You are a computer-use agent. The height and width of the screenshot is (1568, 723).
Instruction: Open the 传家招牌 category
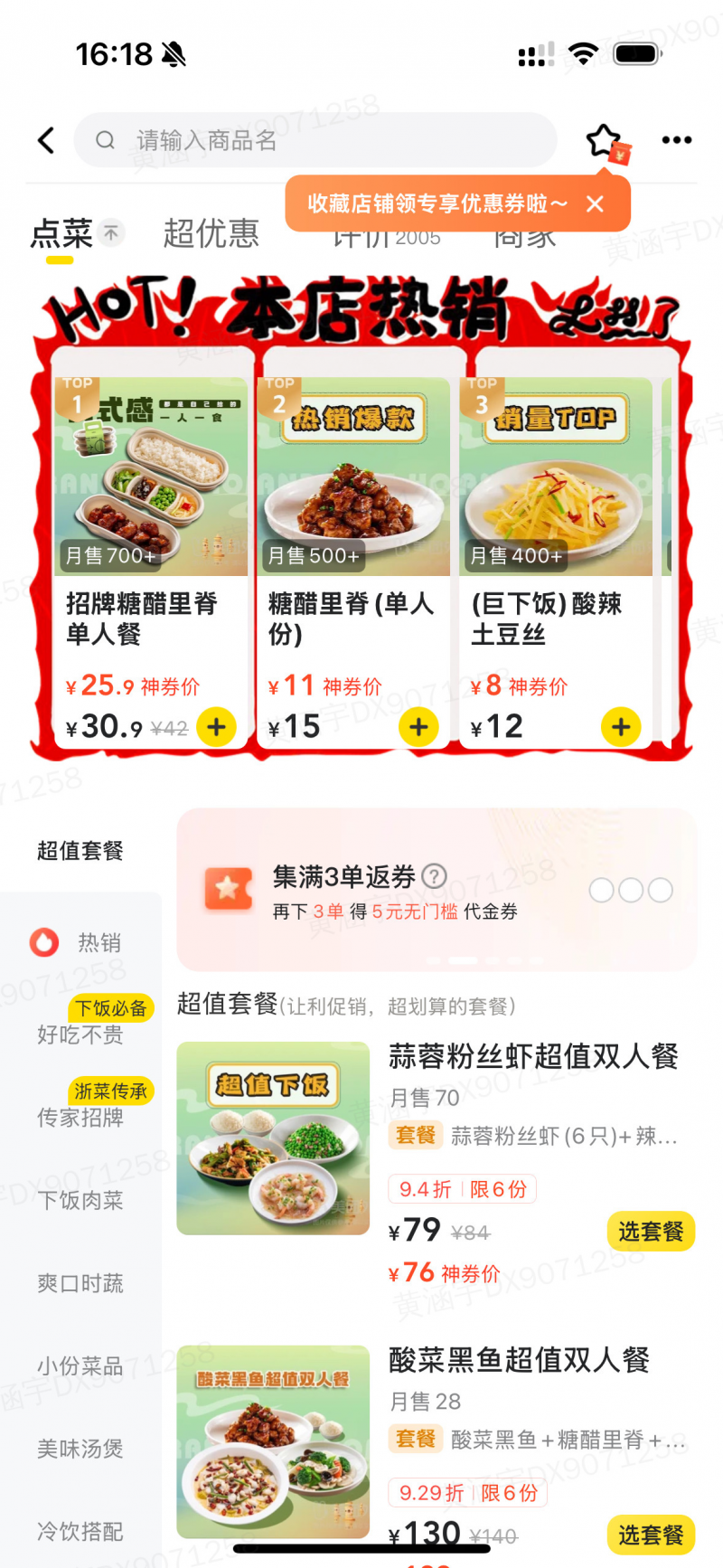tap(80, 1118)
